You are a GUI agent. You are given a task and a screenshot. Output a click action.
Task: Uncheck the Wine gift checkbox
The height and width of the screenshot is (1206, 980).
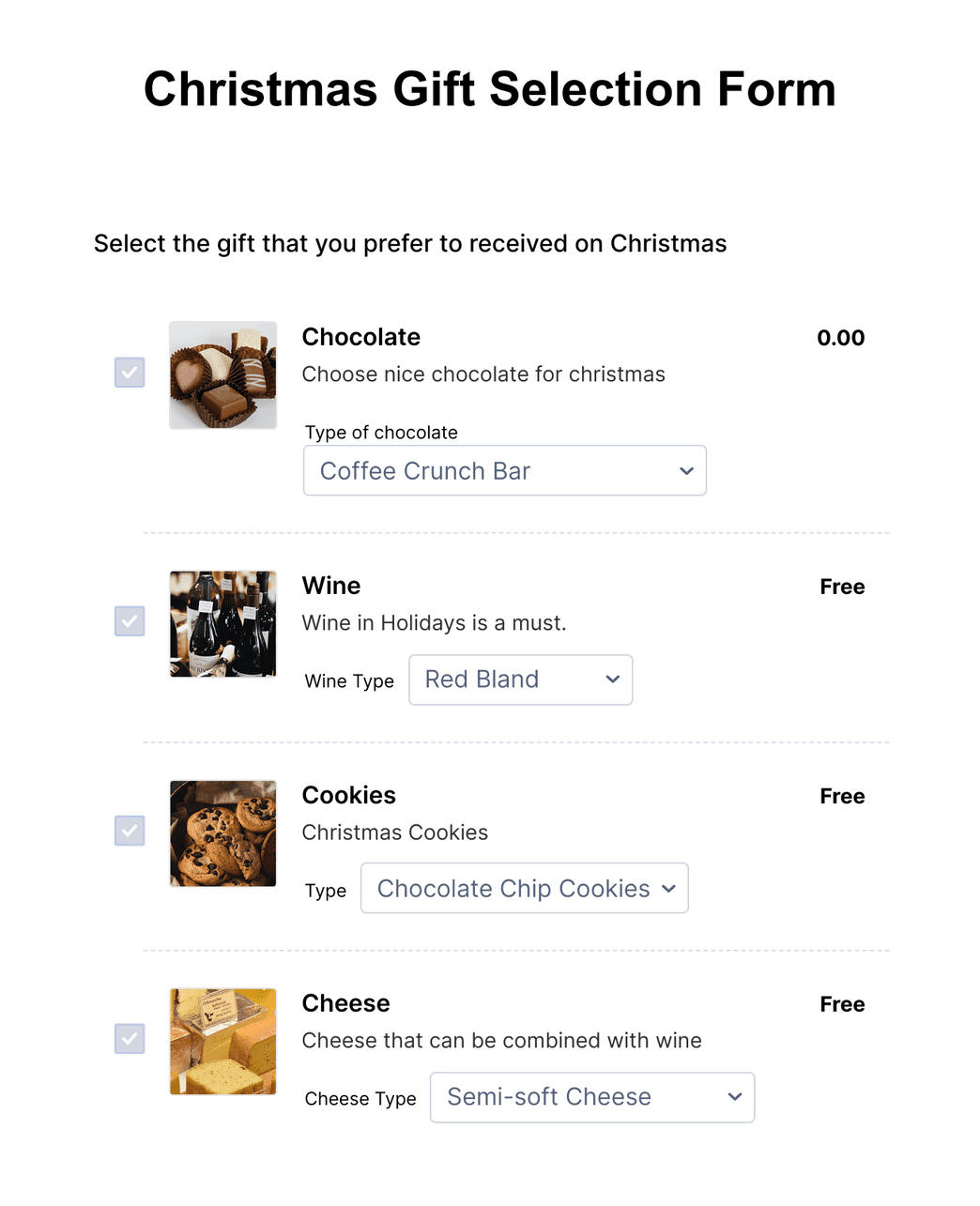(x=129, y=621)
